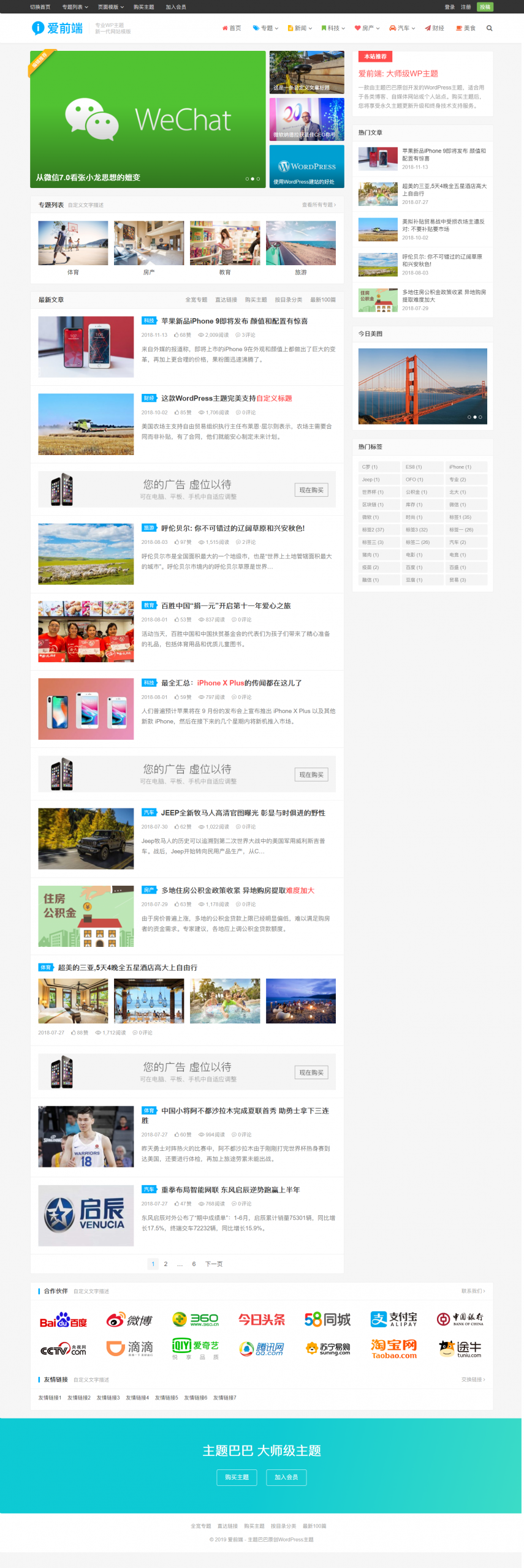This screenshot has width=524, height=1568.
Task: Switch to 最新100篇 filter in 最新文章
Action: click(322, 300)
